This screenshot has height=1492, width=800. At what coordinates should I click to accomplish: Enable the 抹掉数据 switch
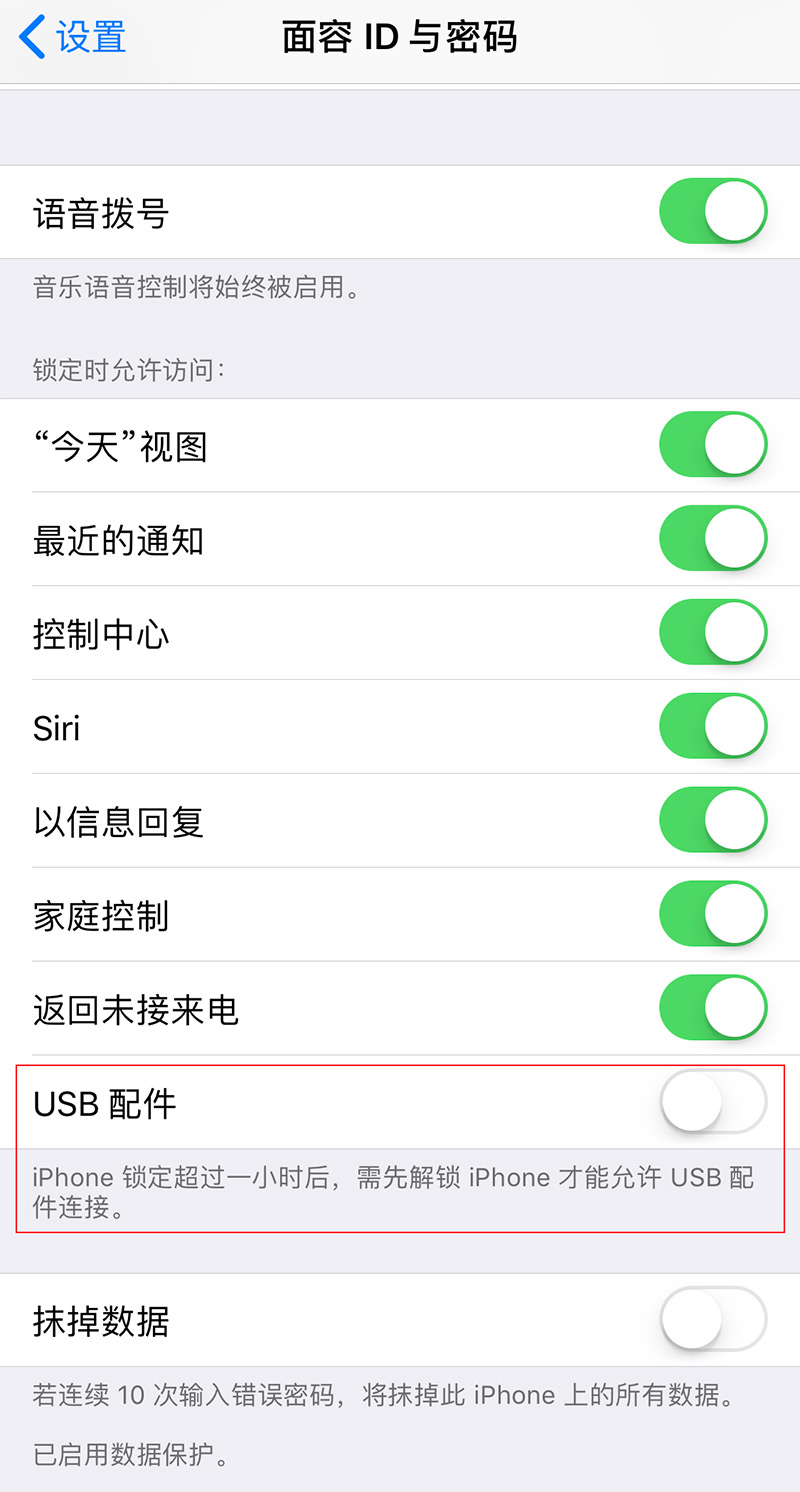coord(713,1319)
